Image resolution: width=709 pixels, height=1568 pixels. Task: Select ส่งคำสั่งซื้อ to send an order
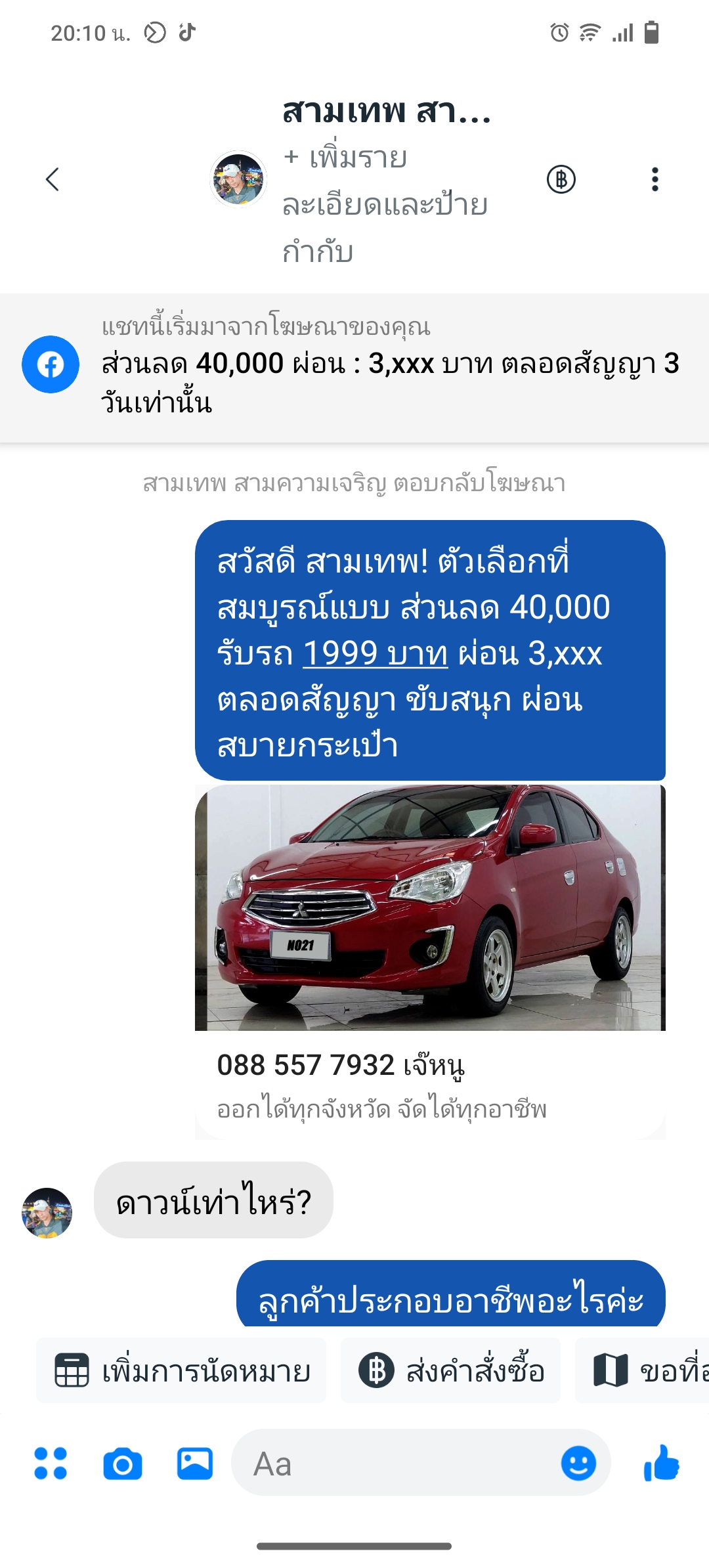pyautogui.click(x=450, y=1370)
